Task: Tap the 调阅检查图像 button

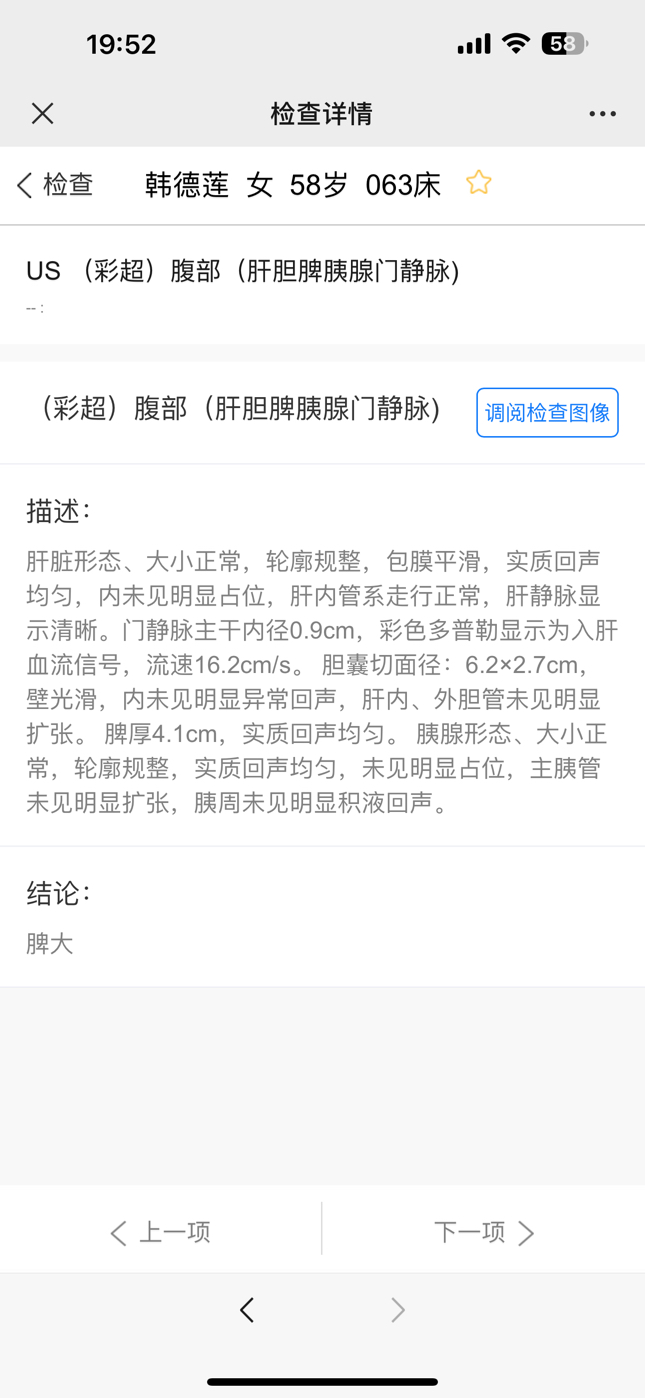Action: click(547, 413)
